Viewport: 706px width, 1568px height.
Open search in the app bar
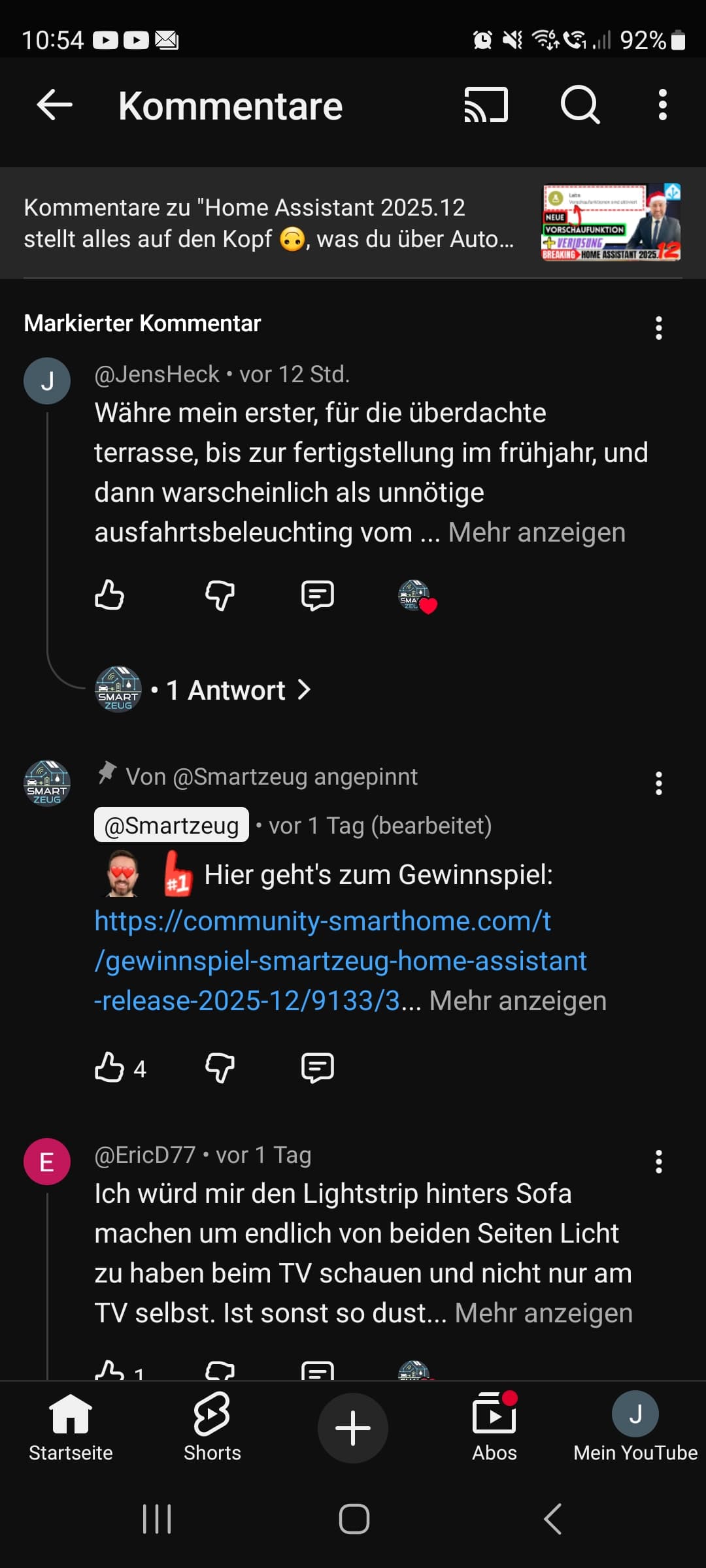pos(580,105)
